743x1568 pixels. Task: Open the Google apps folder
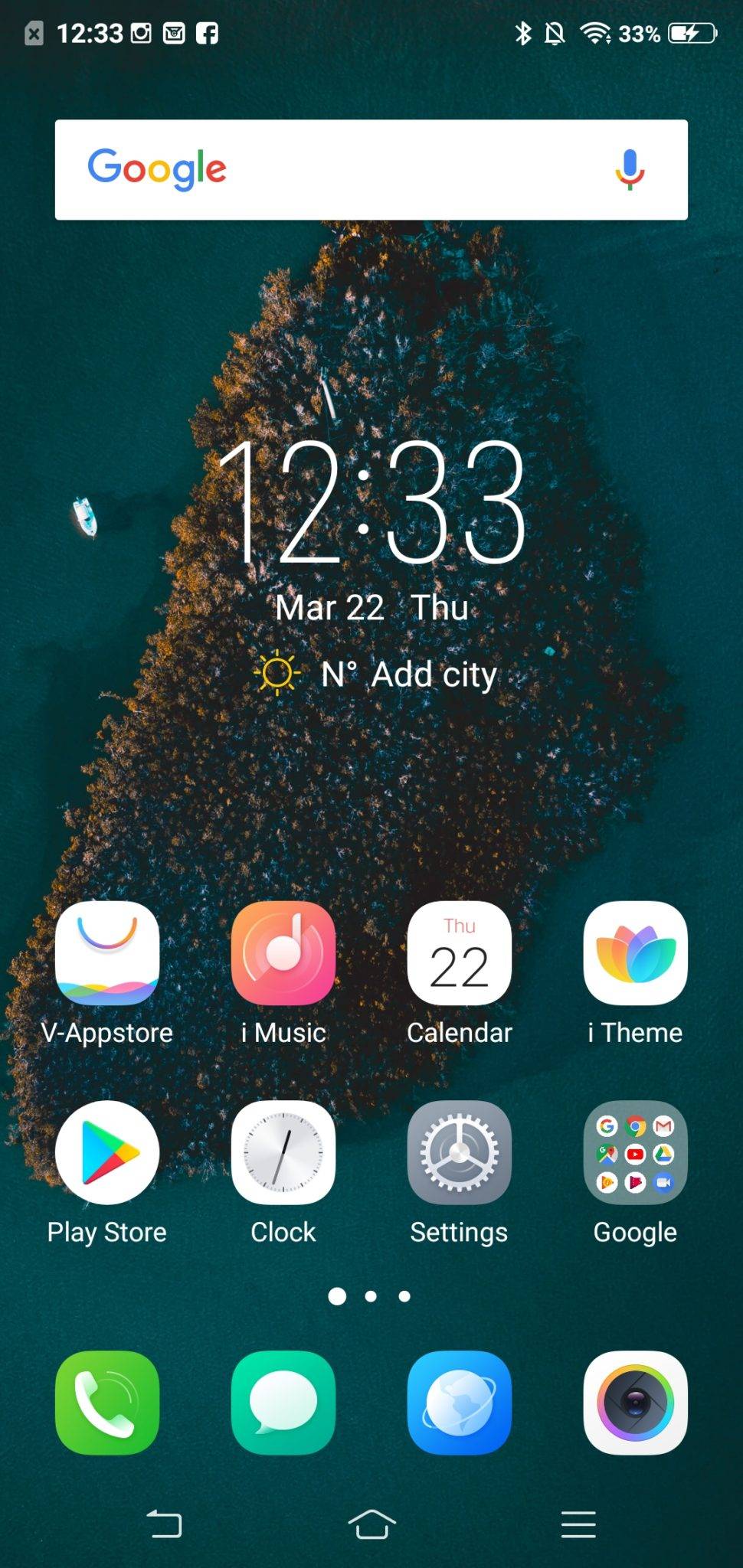pyautogui.click(x=635, y=1152)
